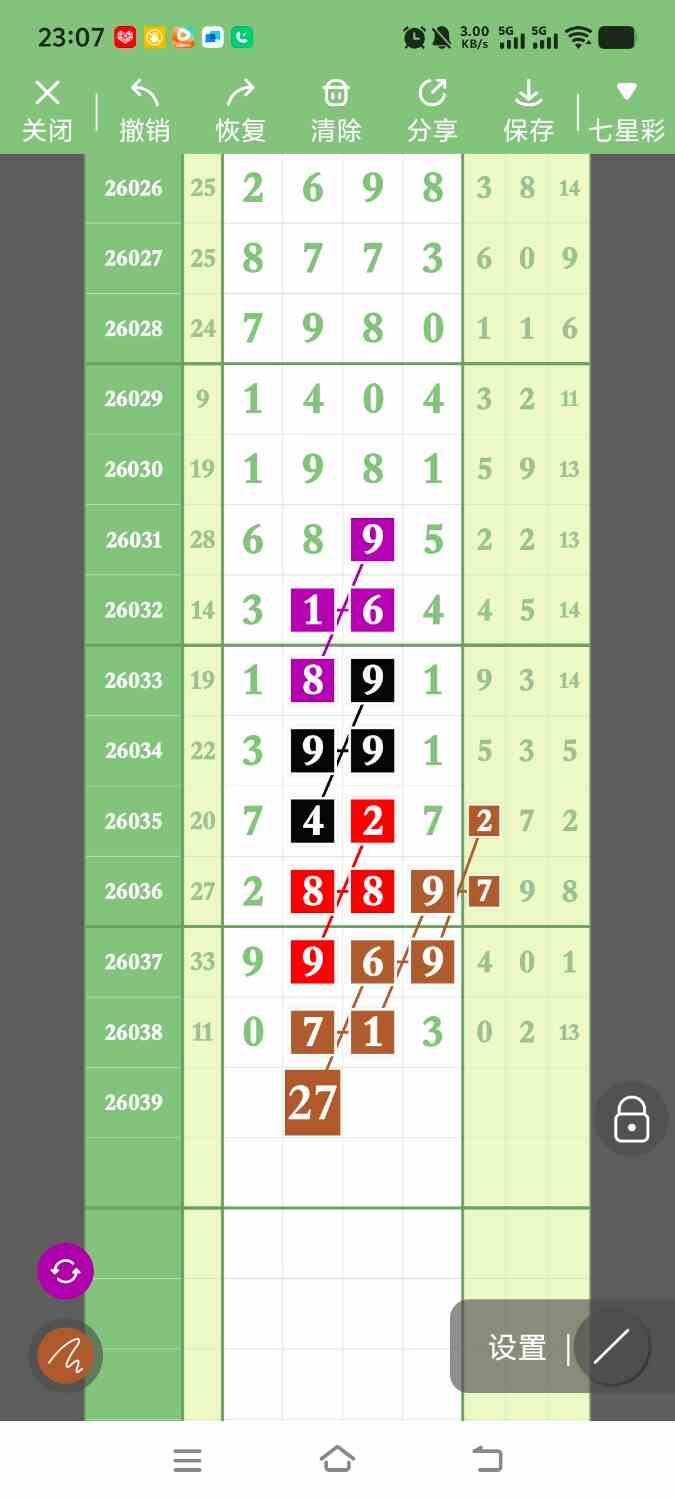Open the 七星彩 lottery dropdown
This screenshot has width=675, height=1500.
[627, 111]
